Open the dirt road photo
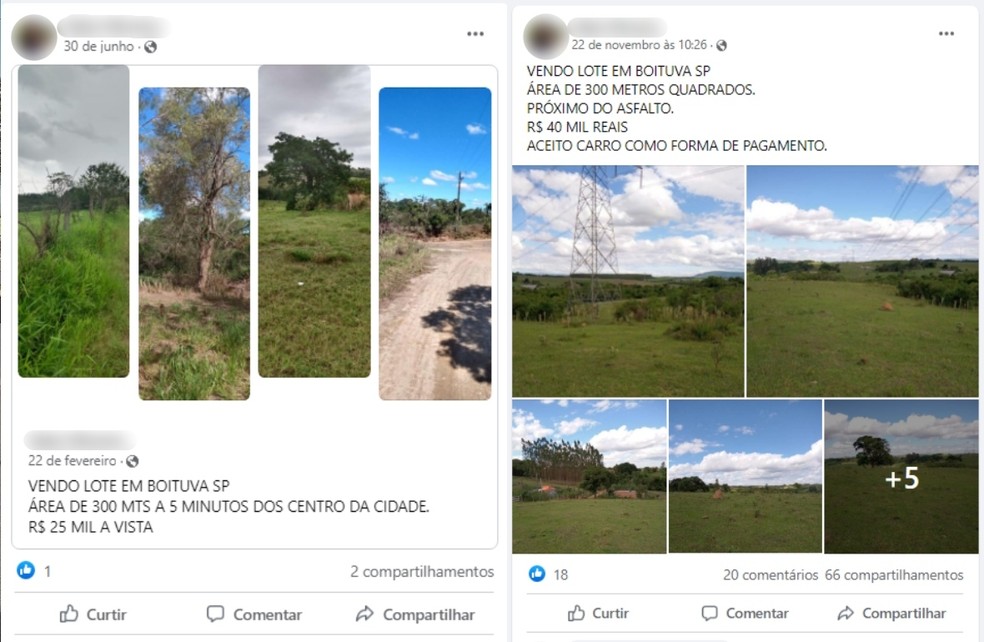The height and width of the screenshot is (642, 984). pyautogui.click(x=435, y=244)
